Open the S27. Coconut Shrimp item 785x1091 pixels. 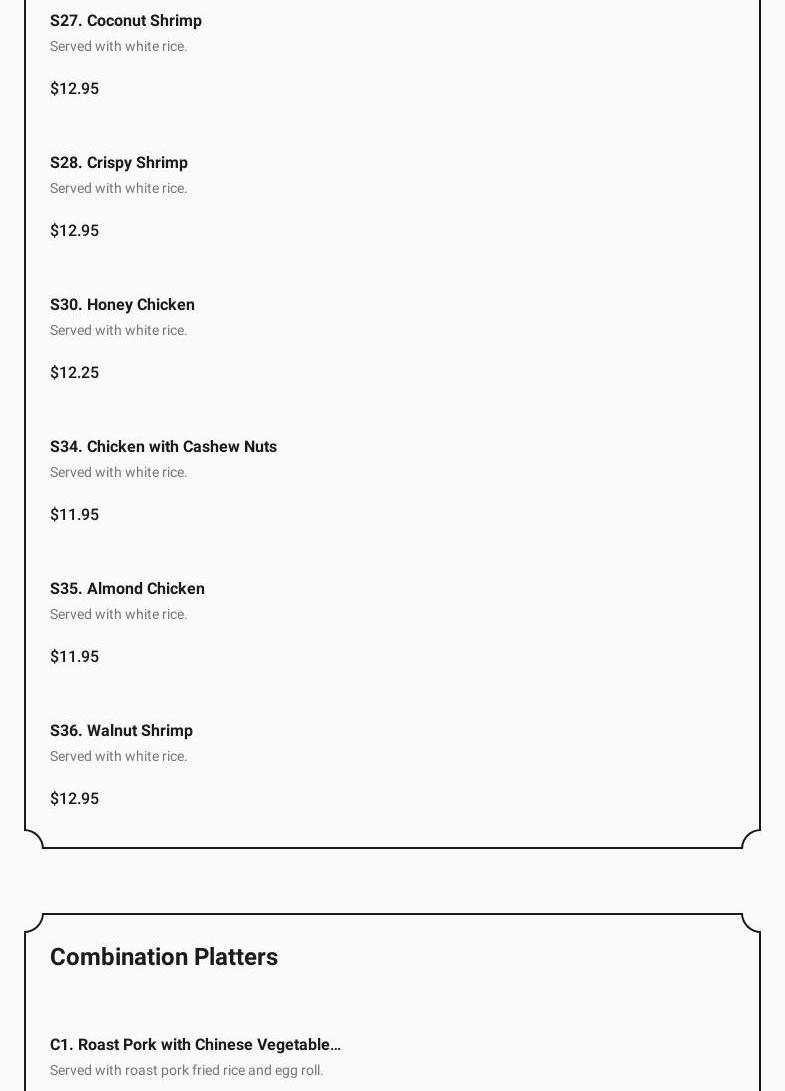[x=126, y=21]
